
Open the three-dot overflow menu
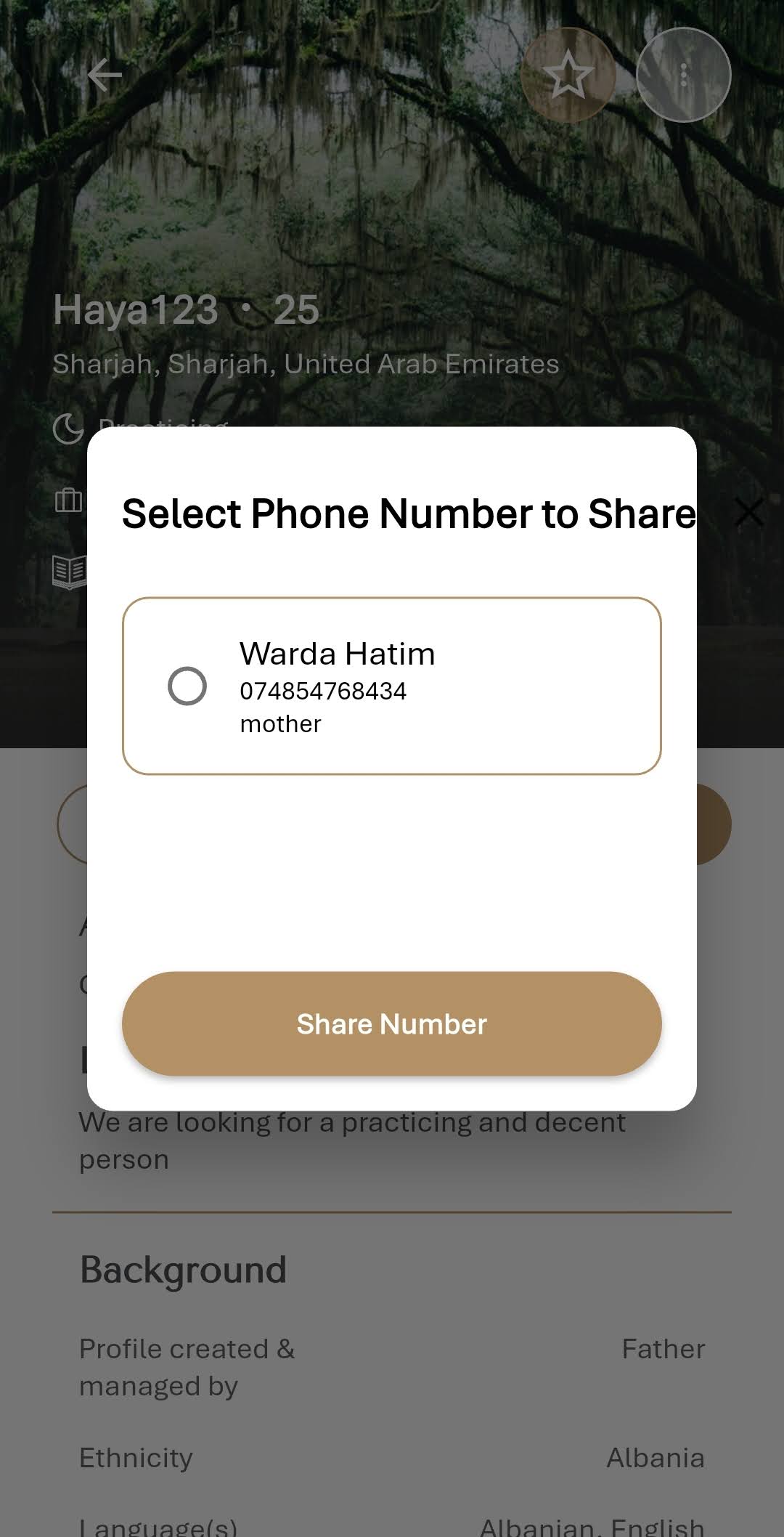click(x=683, y=75)
